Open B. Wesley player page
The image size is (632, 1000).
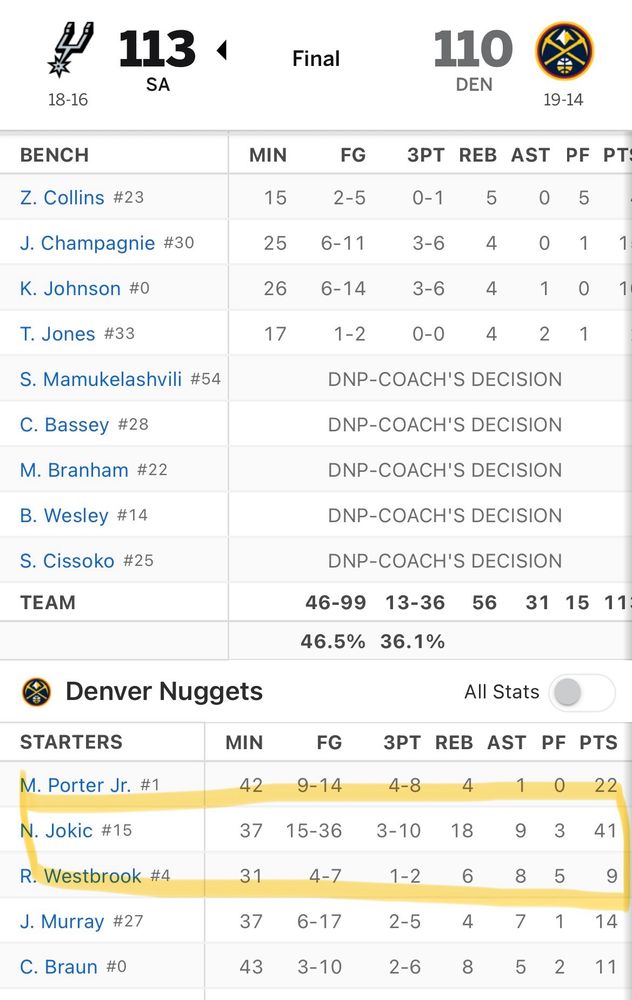tap(64, 516)
